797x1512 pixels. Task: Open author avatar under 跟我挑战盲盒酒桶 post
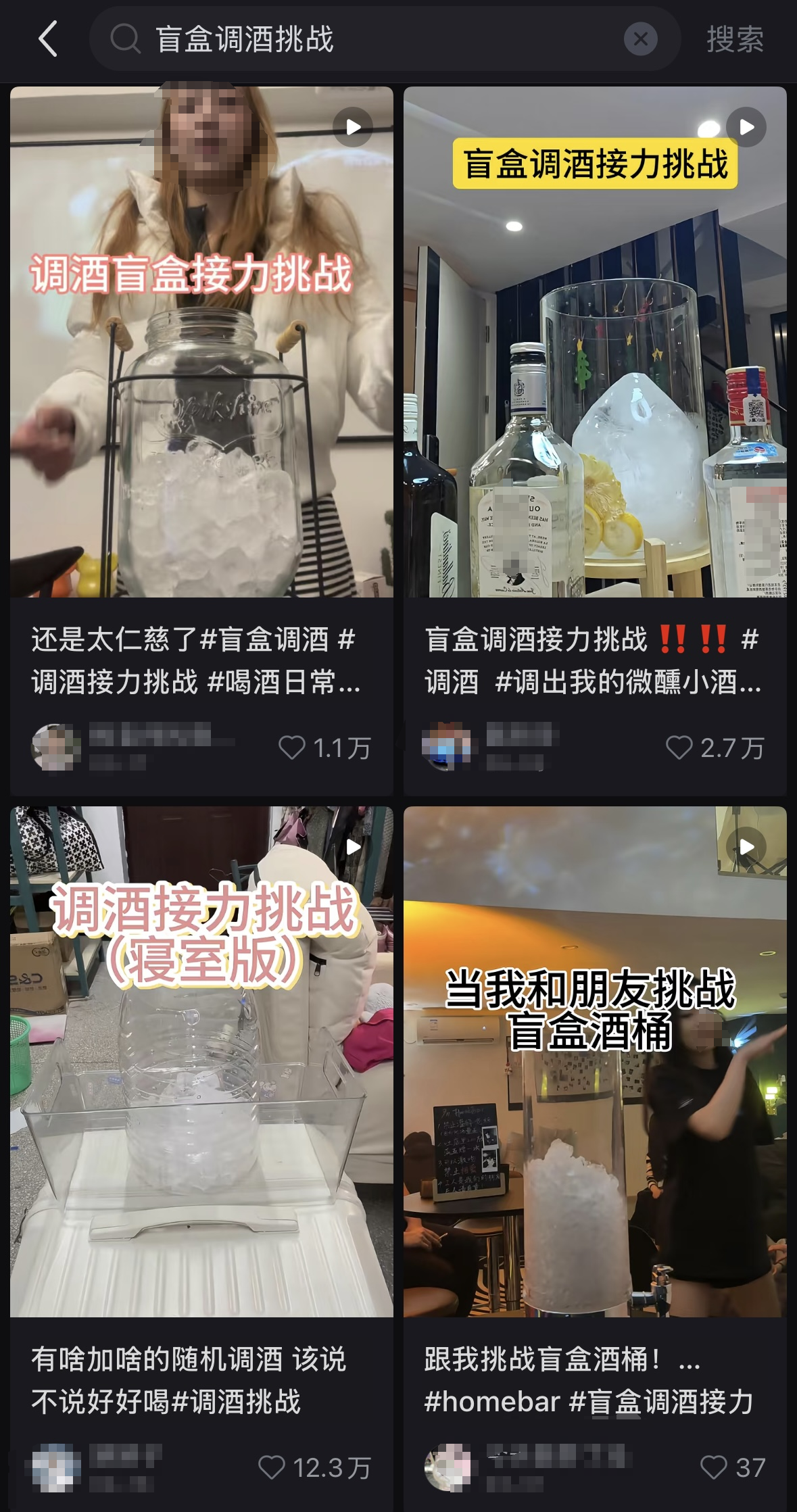pos(448,1467)
